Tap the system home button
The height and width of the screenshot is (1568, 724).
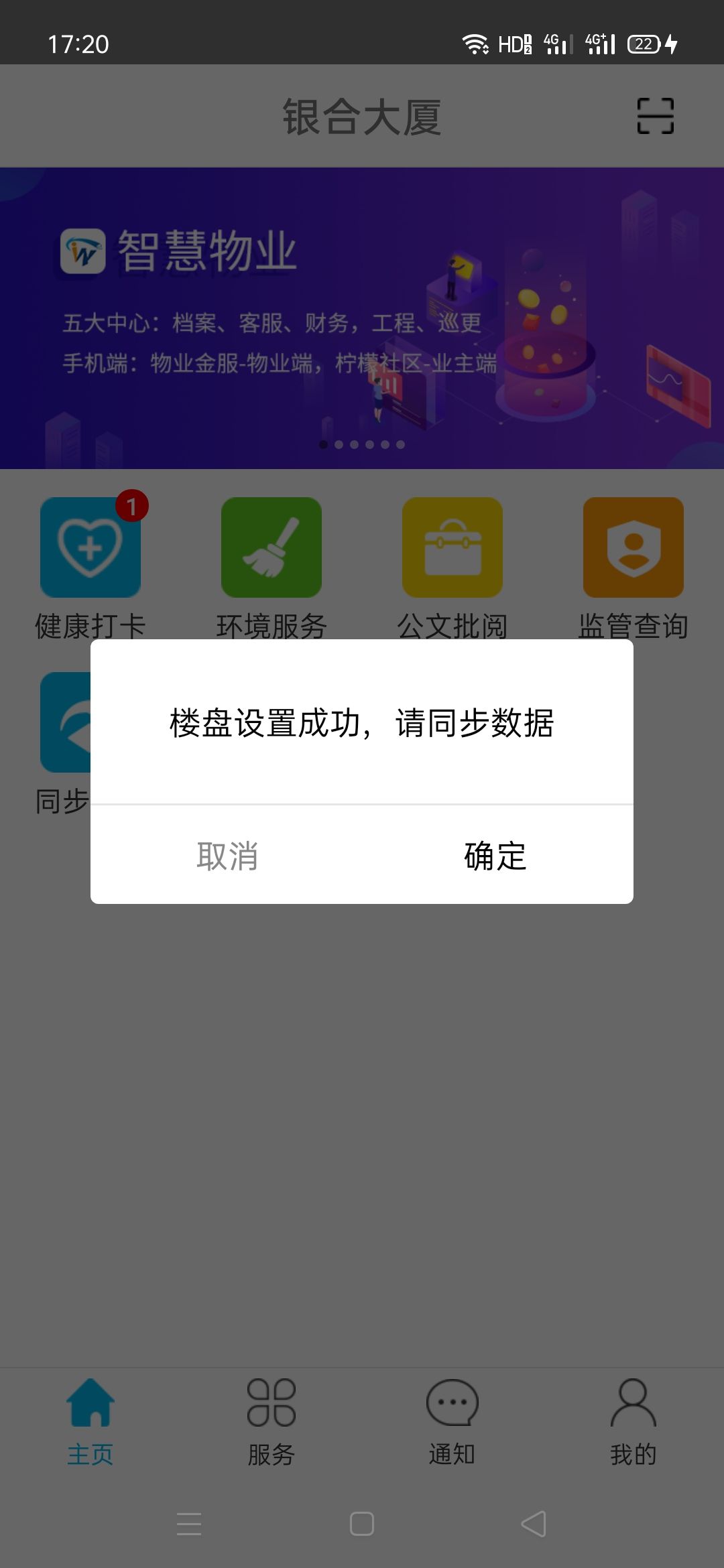click(362, 1524)
